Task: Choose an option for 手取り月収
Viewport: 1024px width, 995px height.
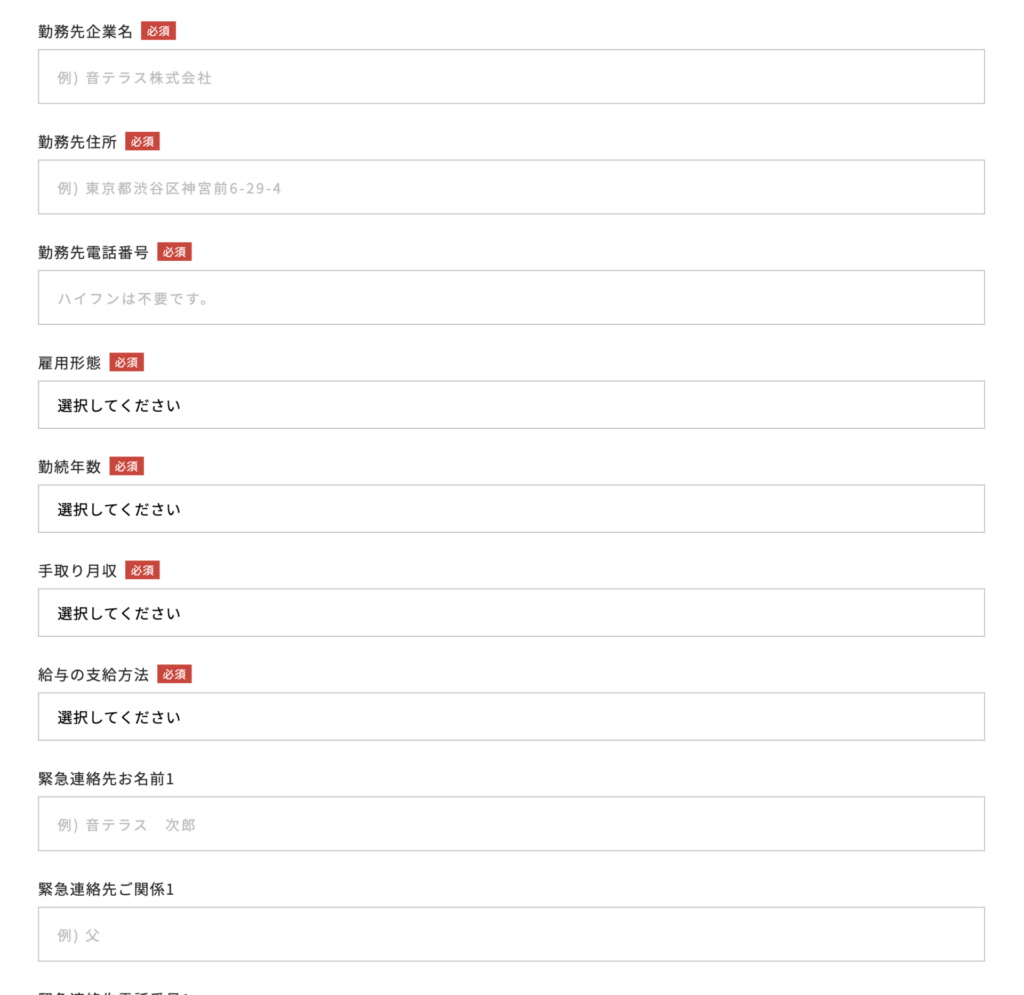Action: pyautogui.click(x=511, y=613)
